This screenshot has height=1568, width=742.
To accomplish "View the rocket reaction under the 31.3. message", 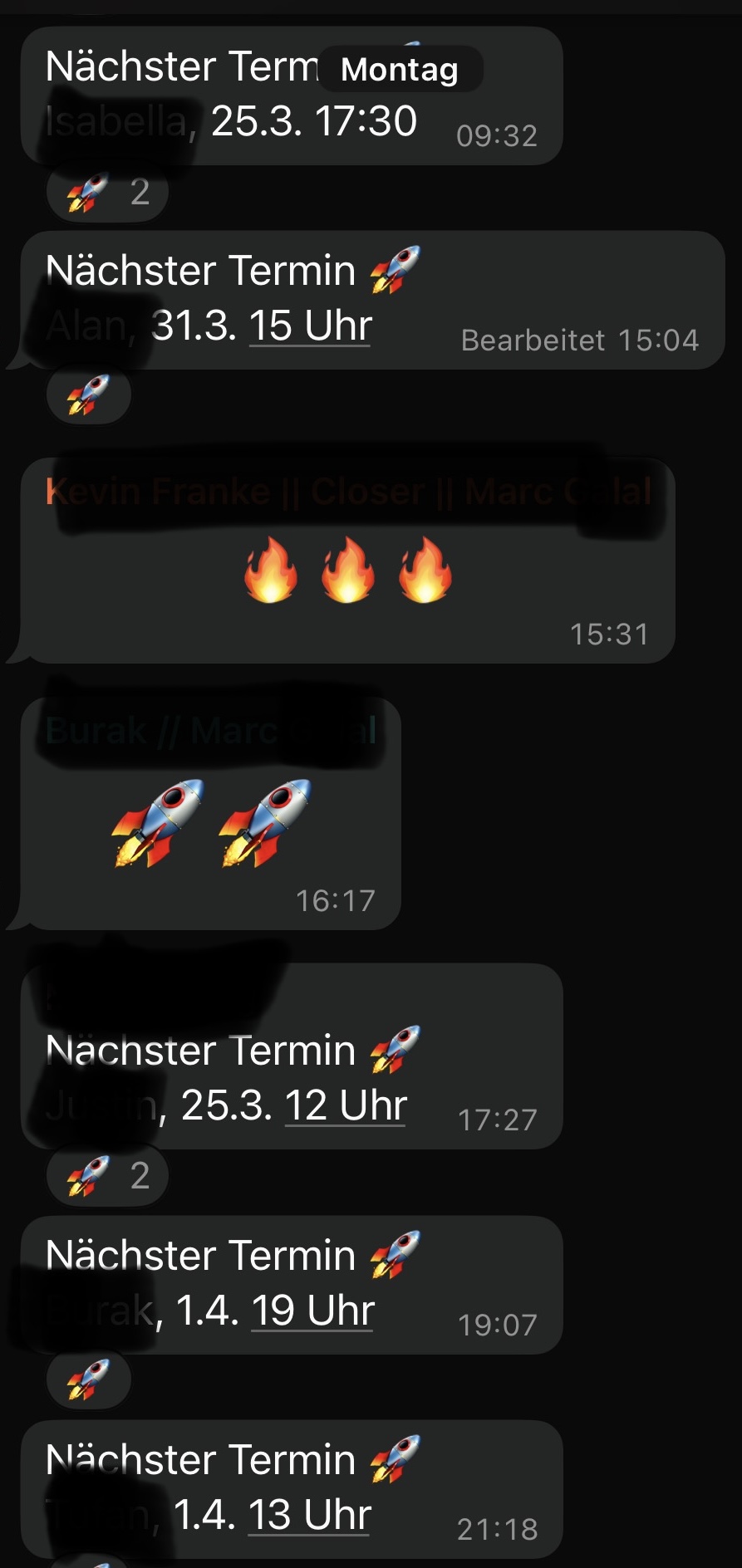I will click(89, 395).
